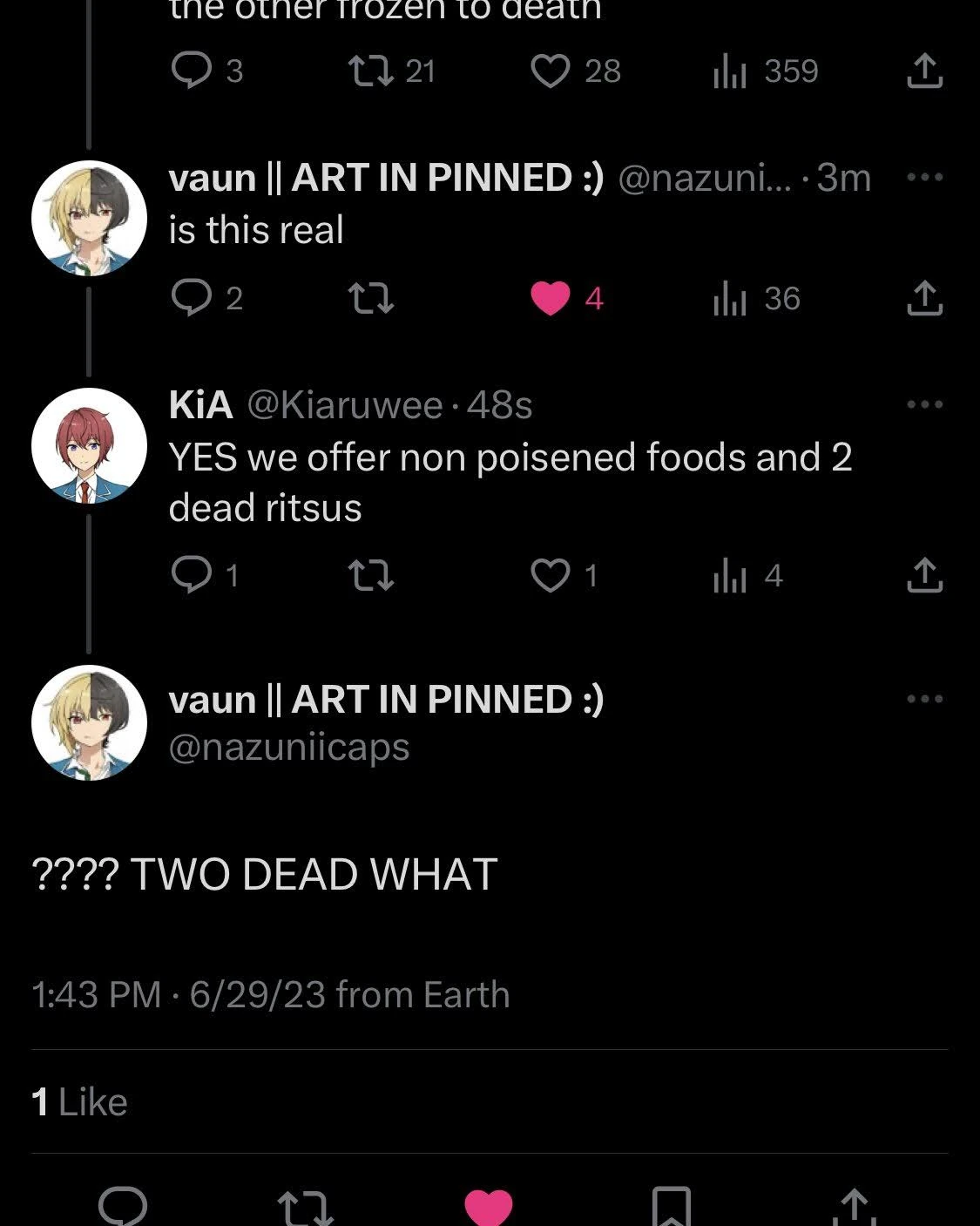Share the "TWO DEAD WHAT" tweet
Viewport: 980px width, 1226px height.
click(x=855, y=1207)
